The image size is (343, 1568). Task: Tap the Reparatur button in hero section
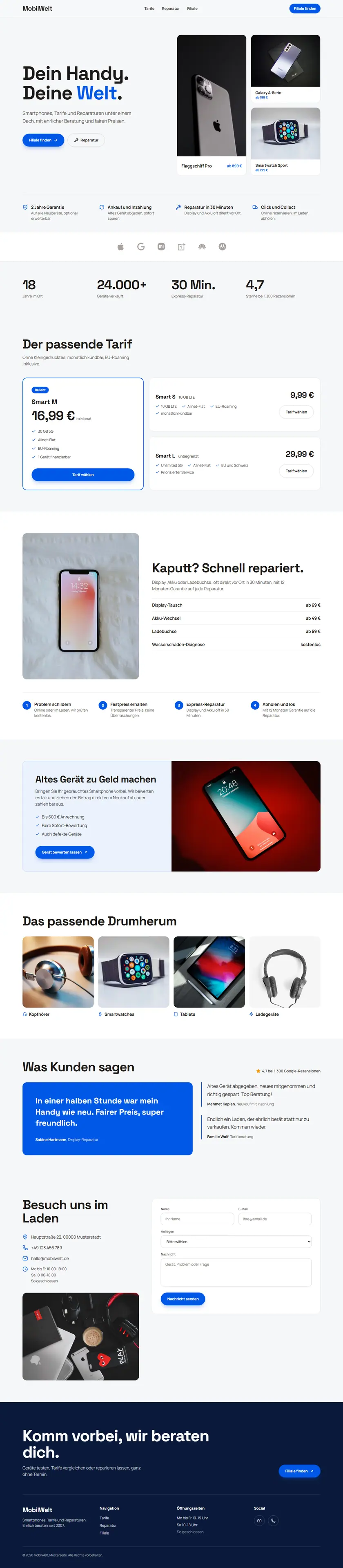pos(86,140)
